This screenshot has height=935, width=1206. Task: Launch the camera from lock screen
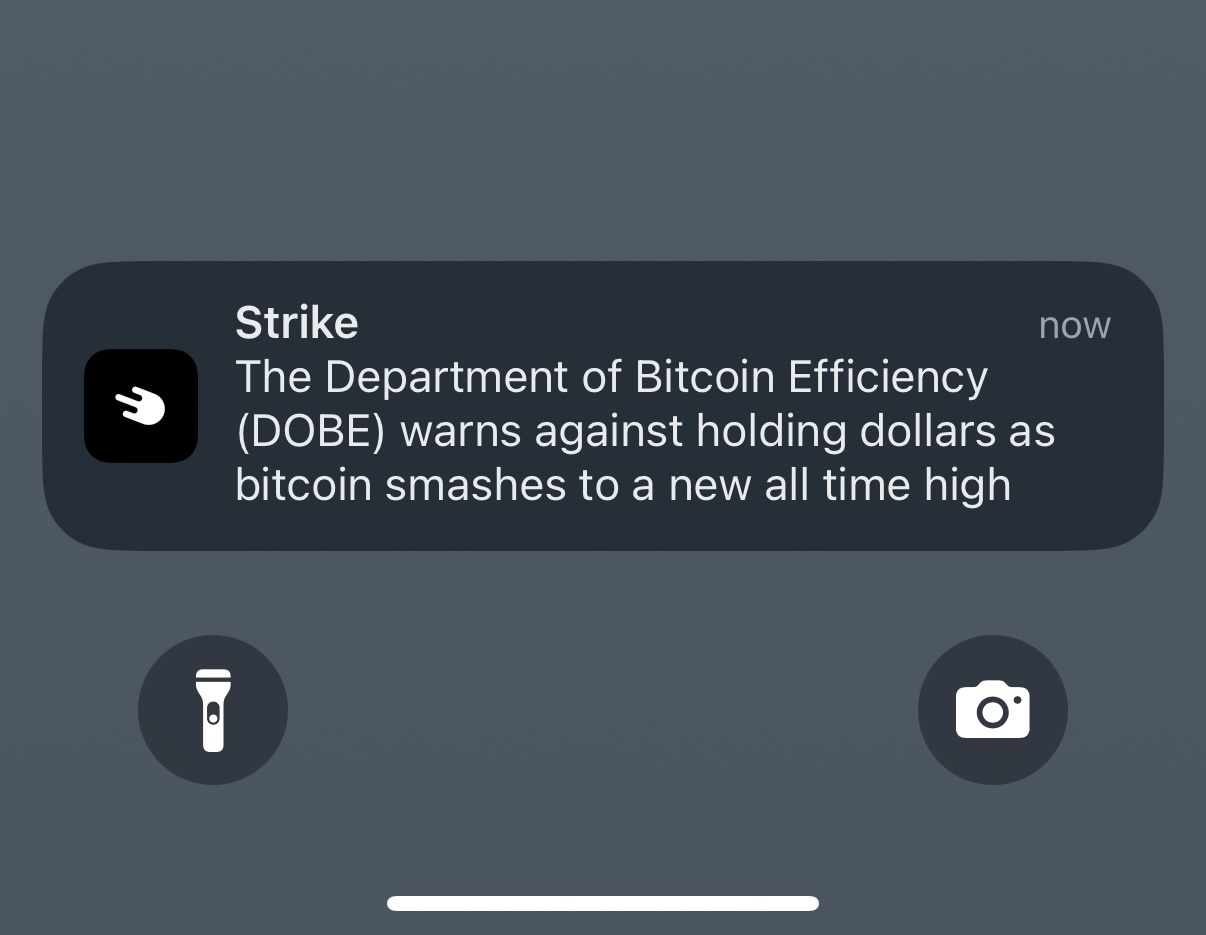pos(992,710)
